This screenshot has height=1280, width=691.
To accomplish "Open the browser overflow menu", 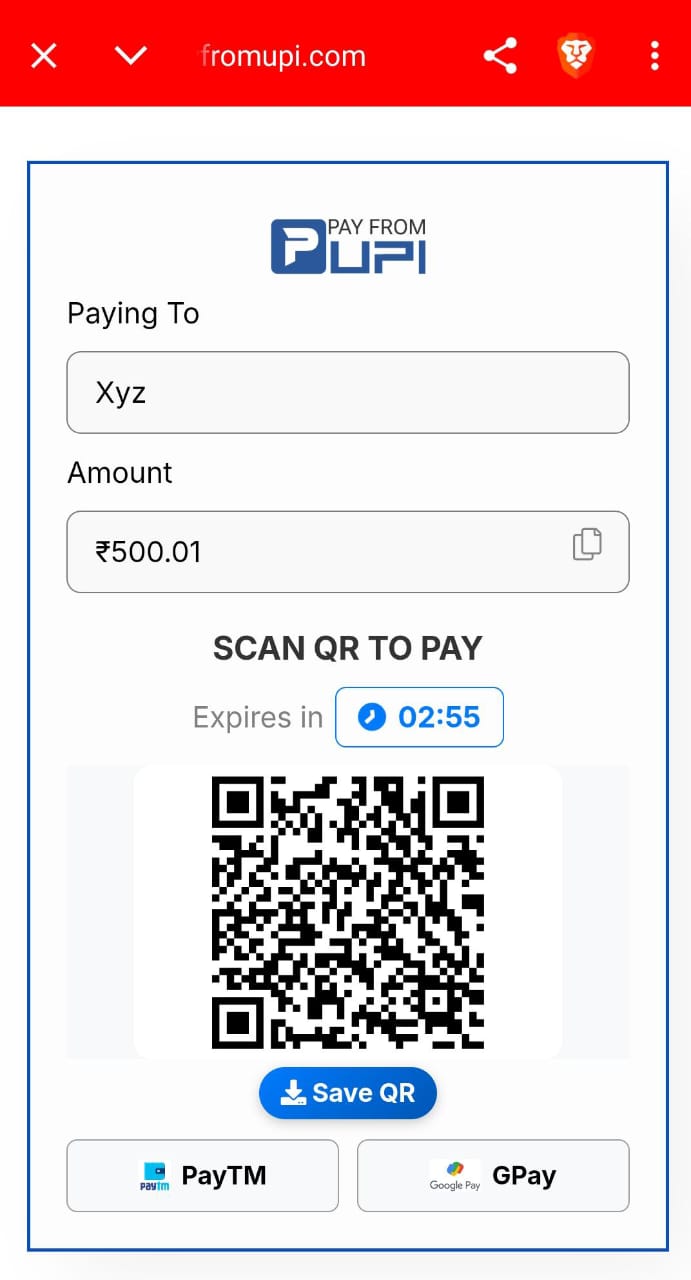I will click(x=654, y=56).
